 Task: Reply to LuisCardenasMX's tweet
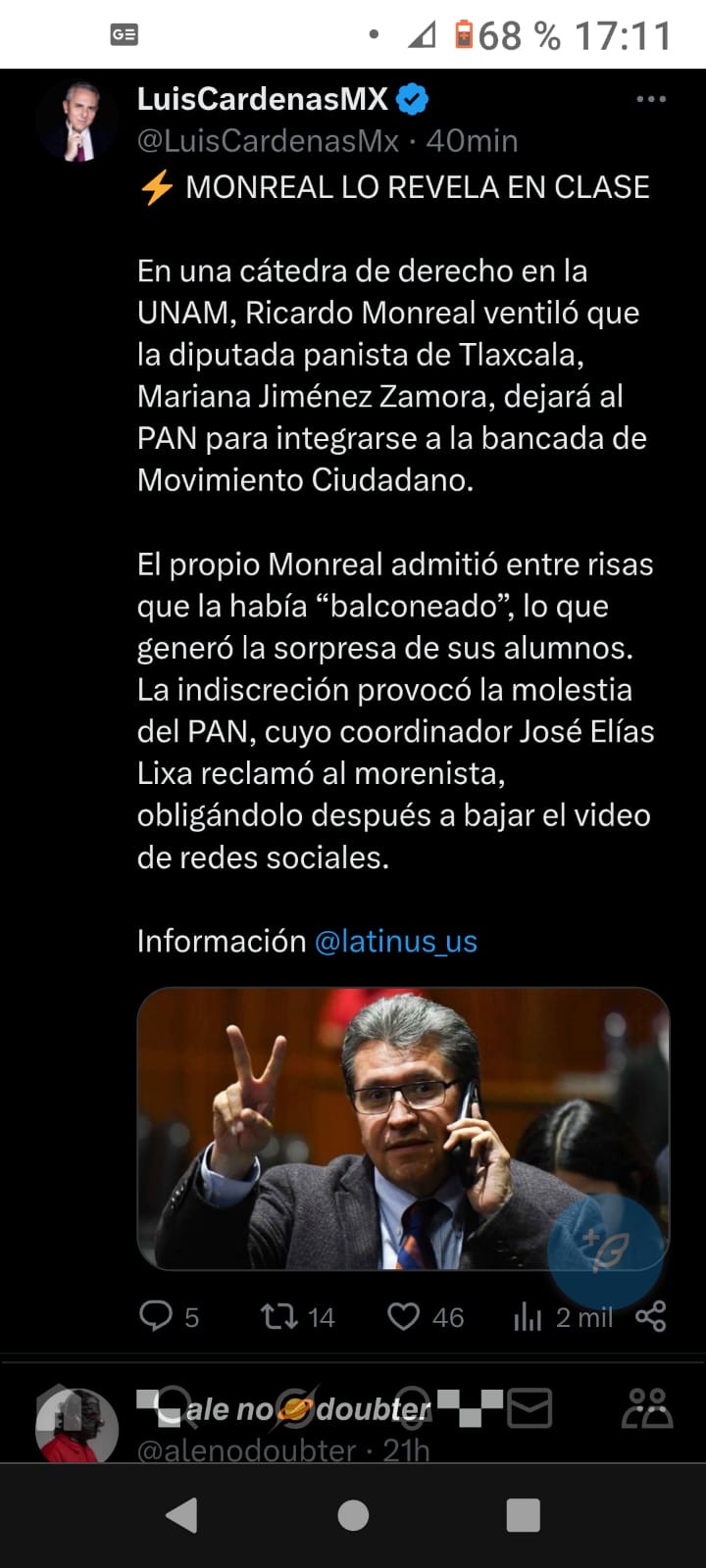click(157, 1315)
